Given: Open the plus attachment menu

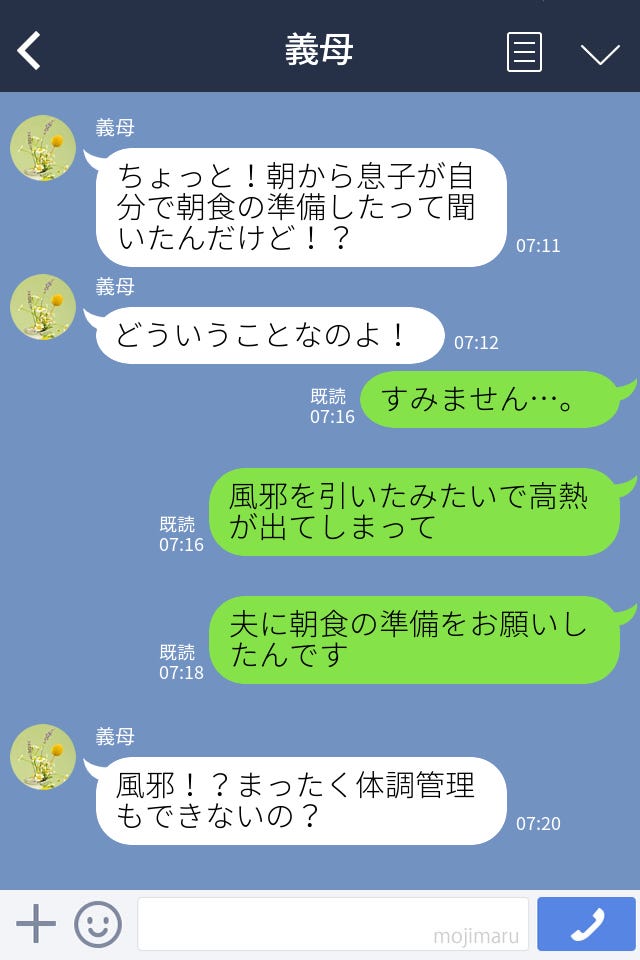Looking at the screenshot, I should coord(36,924).
